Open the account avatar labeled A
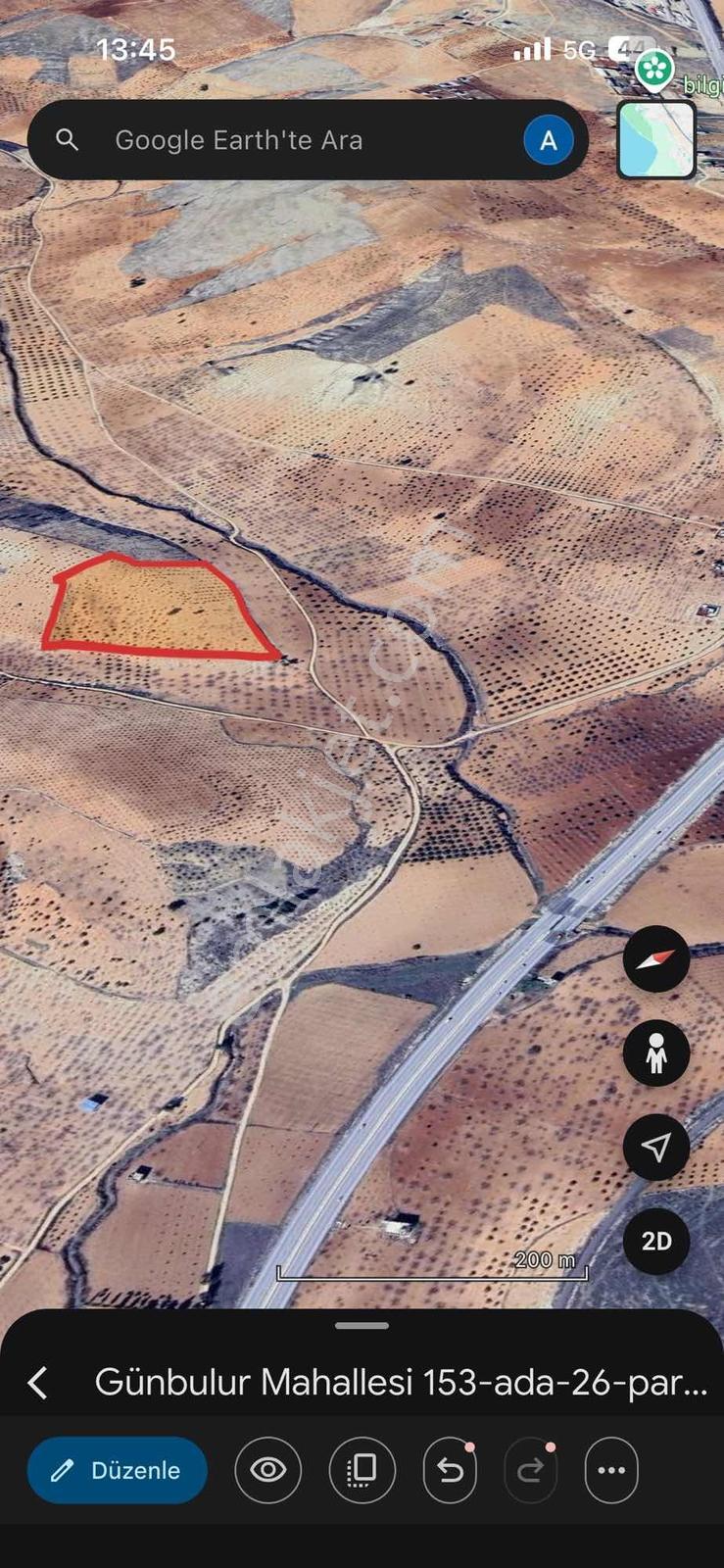The image size is (724, 1568). pyautogui.click(x=549, y=140)
